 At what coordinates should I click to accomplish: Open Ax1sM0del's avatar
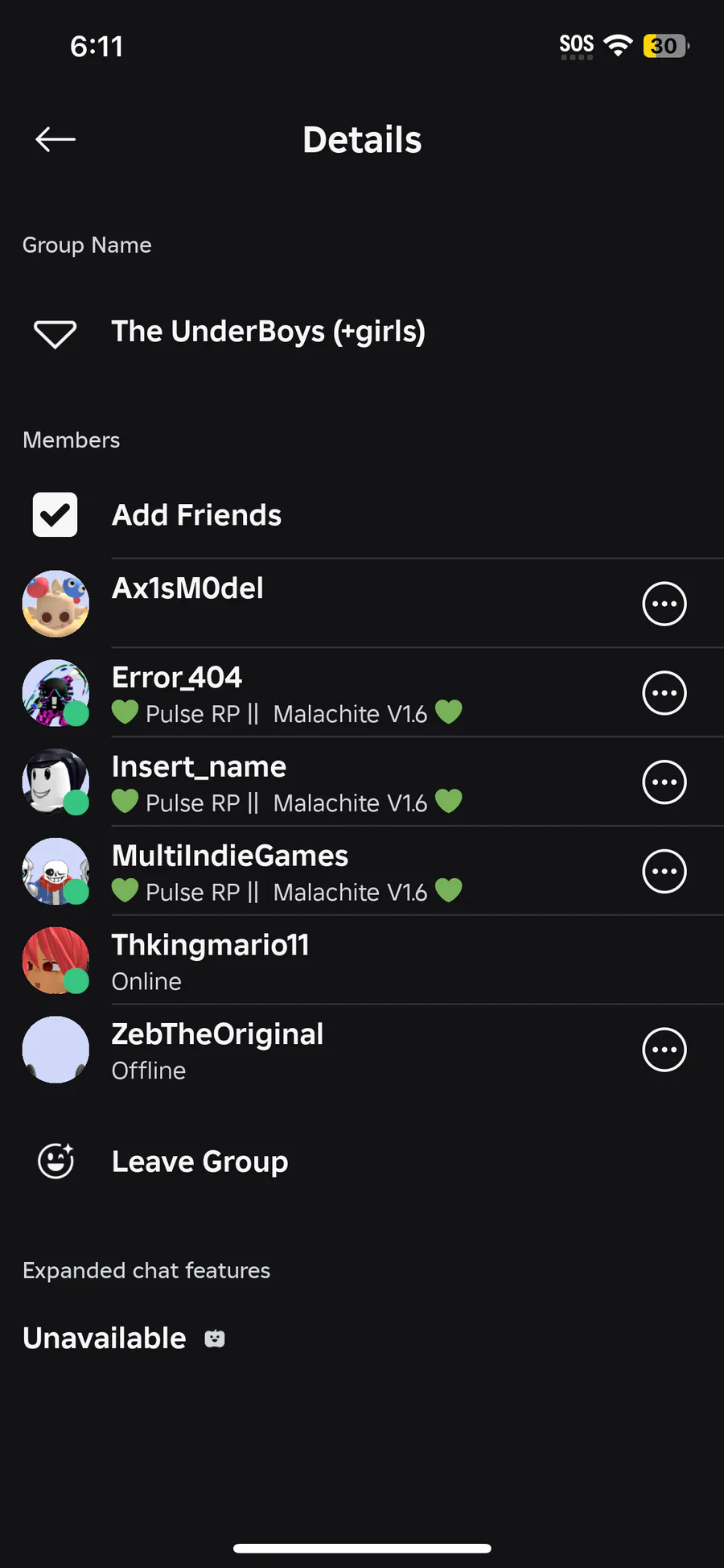56,604
